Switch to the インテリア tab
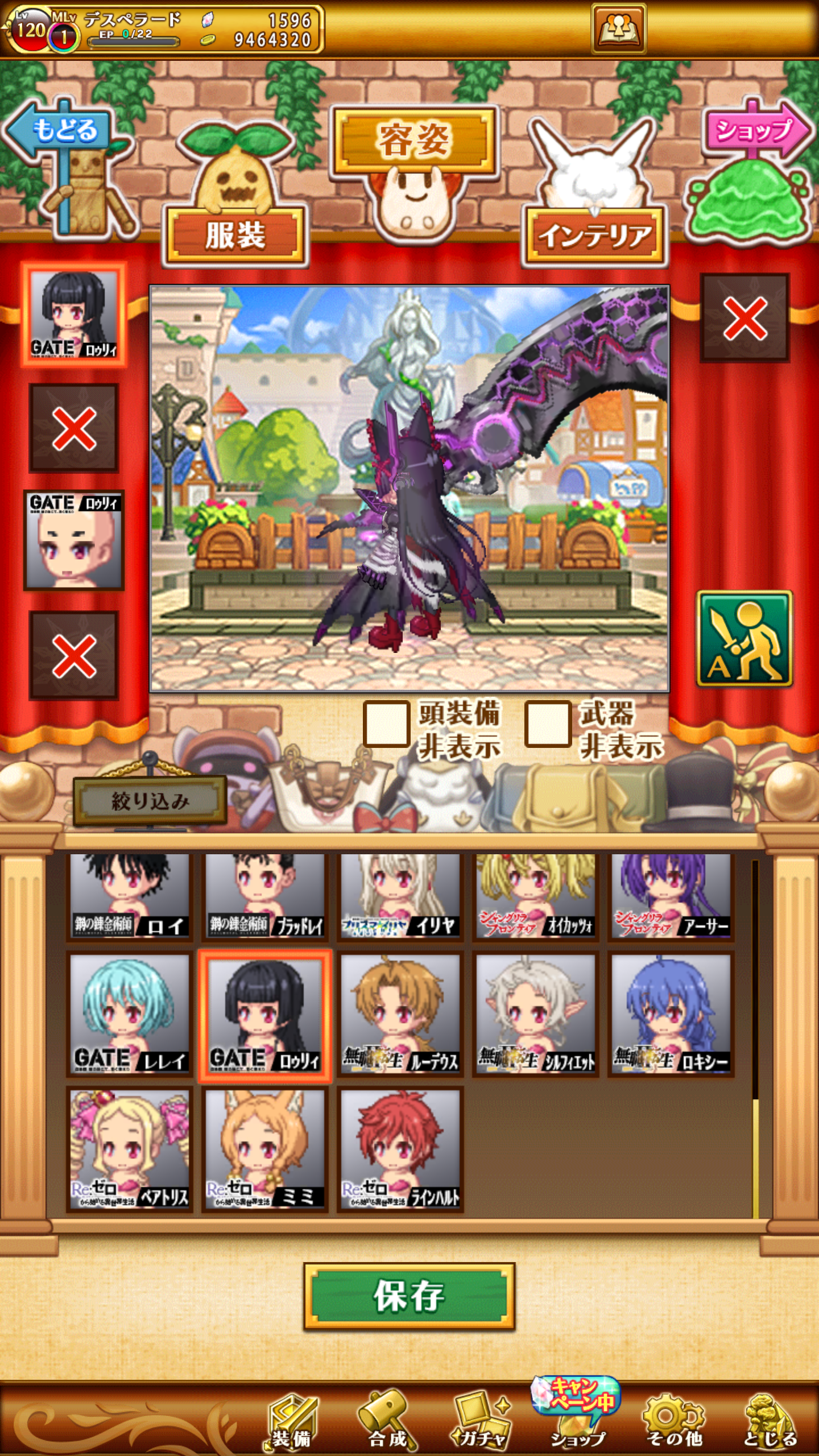The height and width of the screenshot is (1456, 819). click(594, 236)
